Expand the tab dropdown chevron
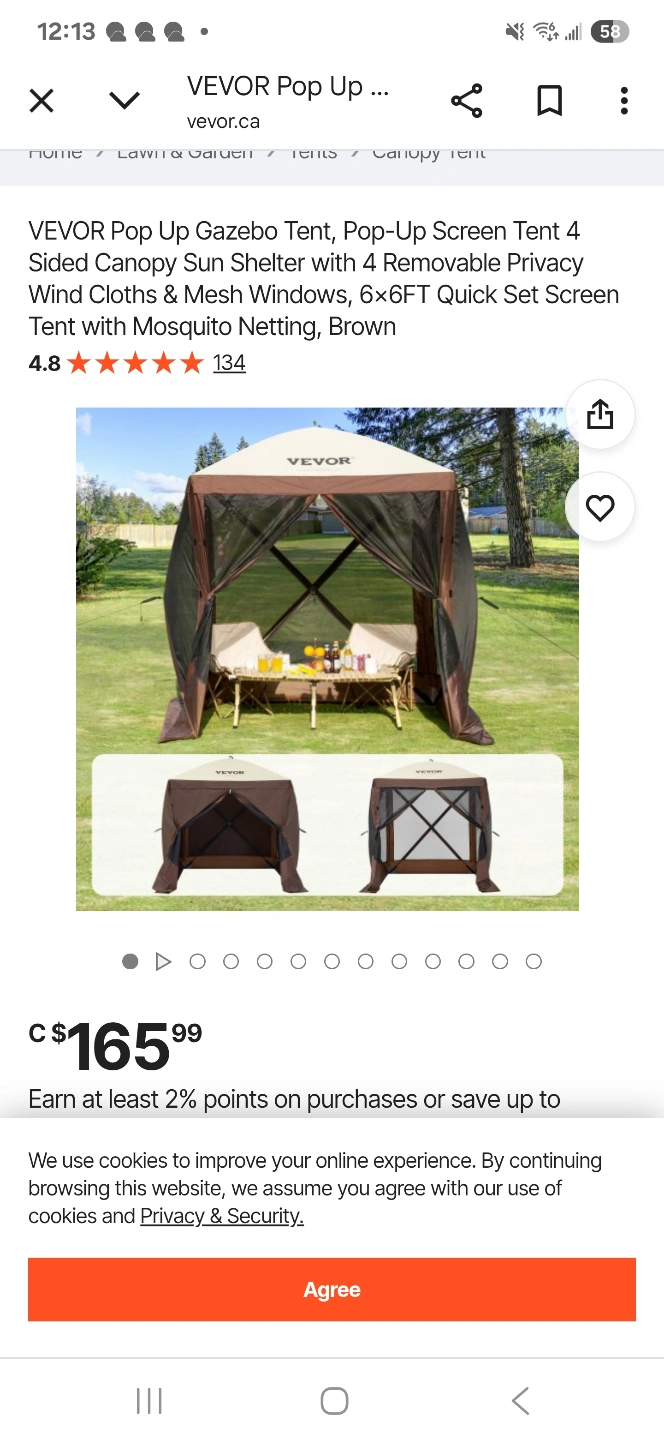Image resolution: width=664 pixels, height=1440 pixels. (124, 100)
